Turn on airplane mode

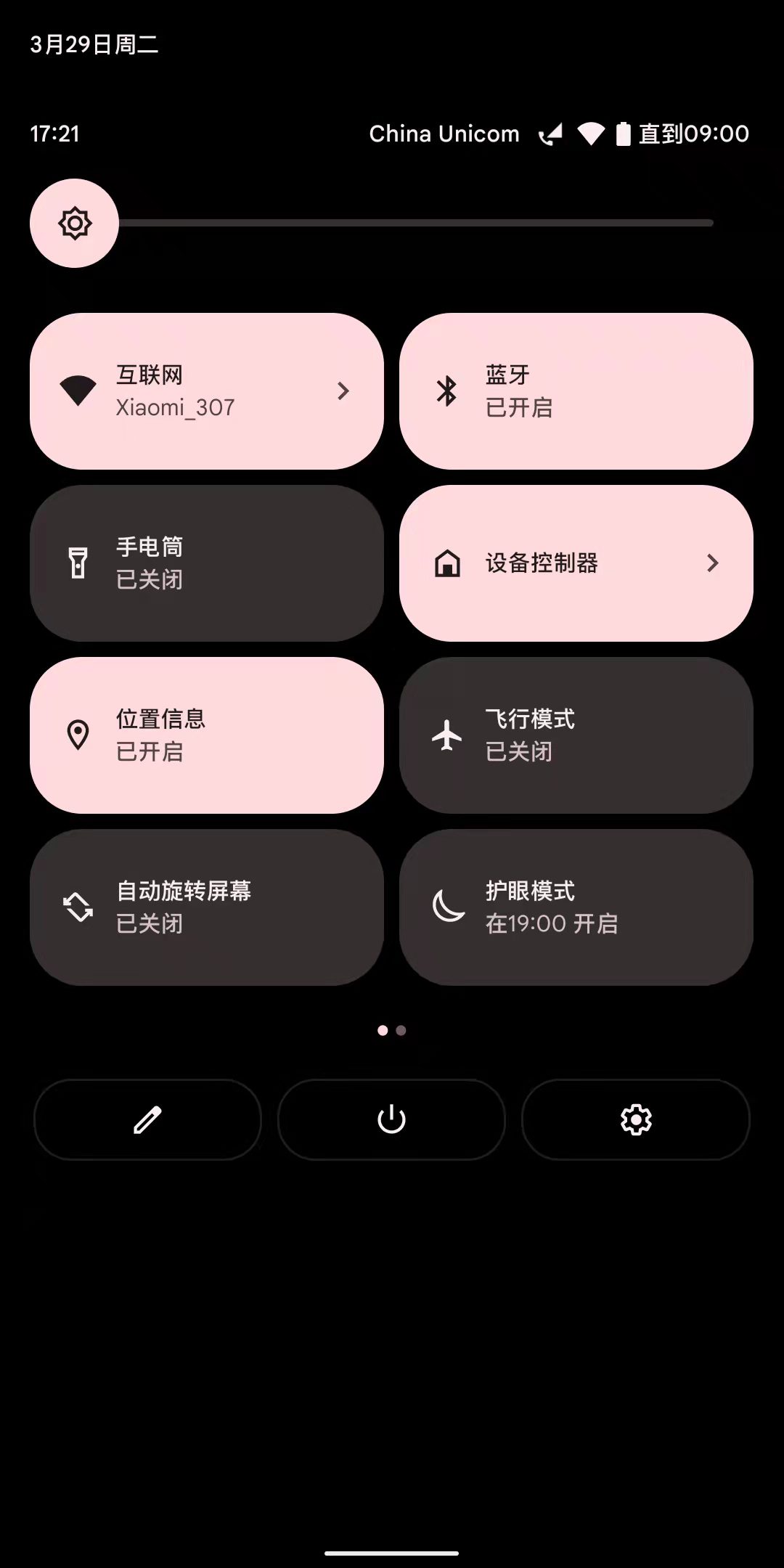pyautogui.click(x=577, y=735)
